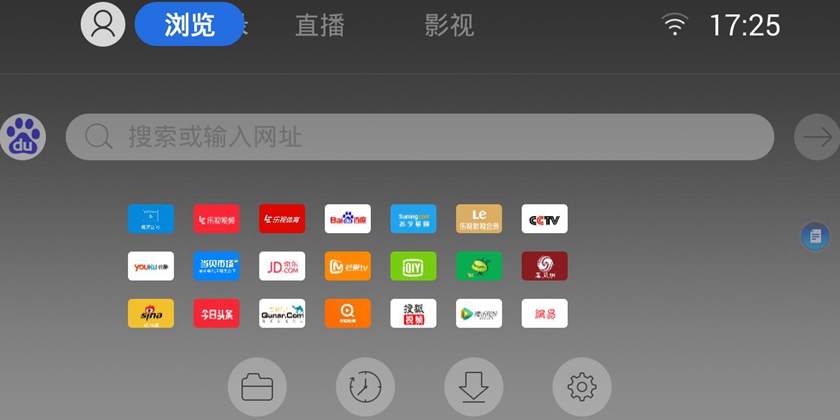Screen dimensions: 840x420
Task: Select the 浏览 tab
Action: pos(189,25)
